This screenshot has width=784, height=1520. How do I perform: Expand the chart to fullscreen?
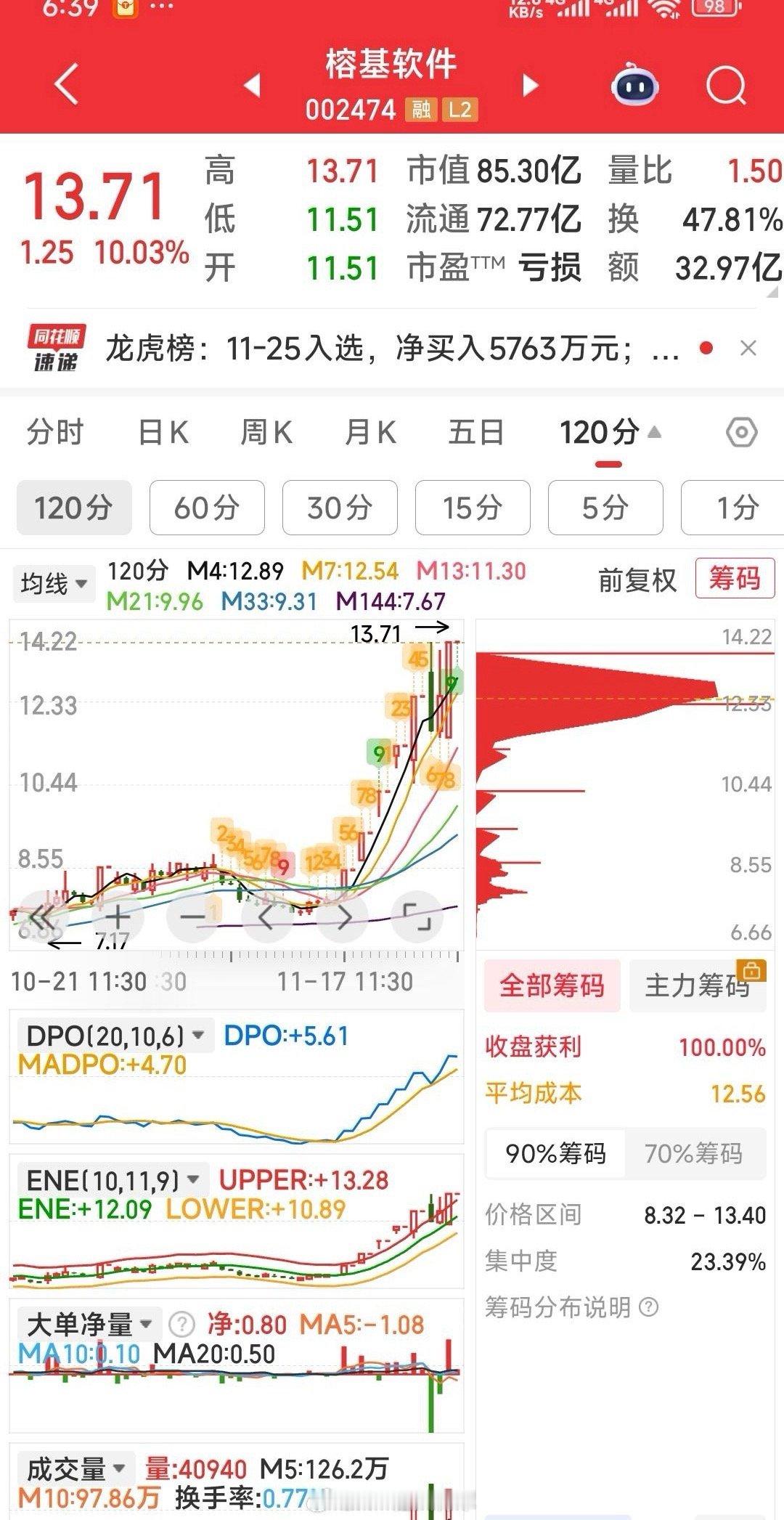pyautogui.click(x=417, y=917)
